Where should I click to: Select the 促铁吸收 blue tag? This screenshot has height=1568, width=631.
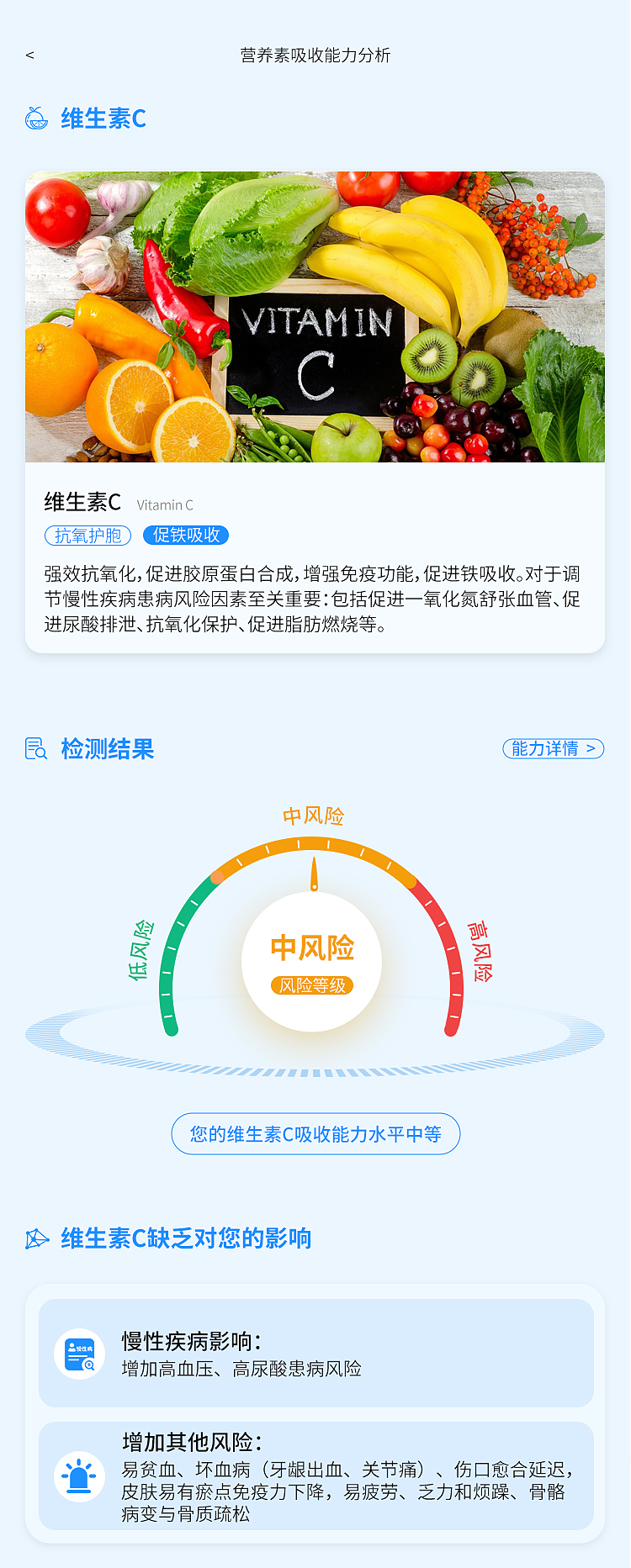tap(187, 536)
